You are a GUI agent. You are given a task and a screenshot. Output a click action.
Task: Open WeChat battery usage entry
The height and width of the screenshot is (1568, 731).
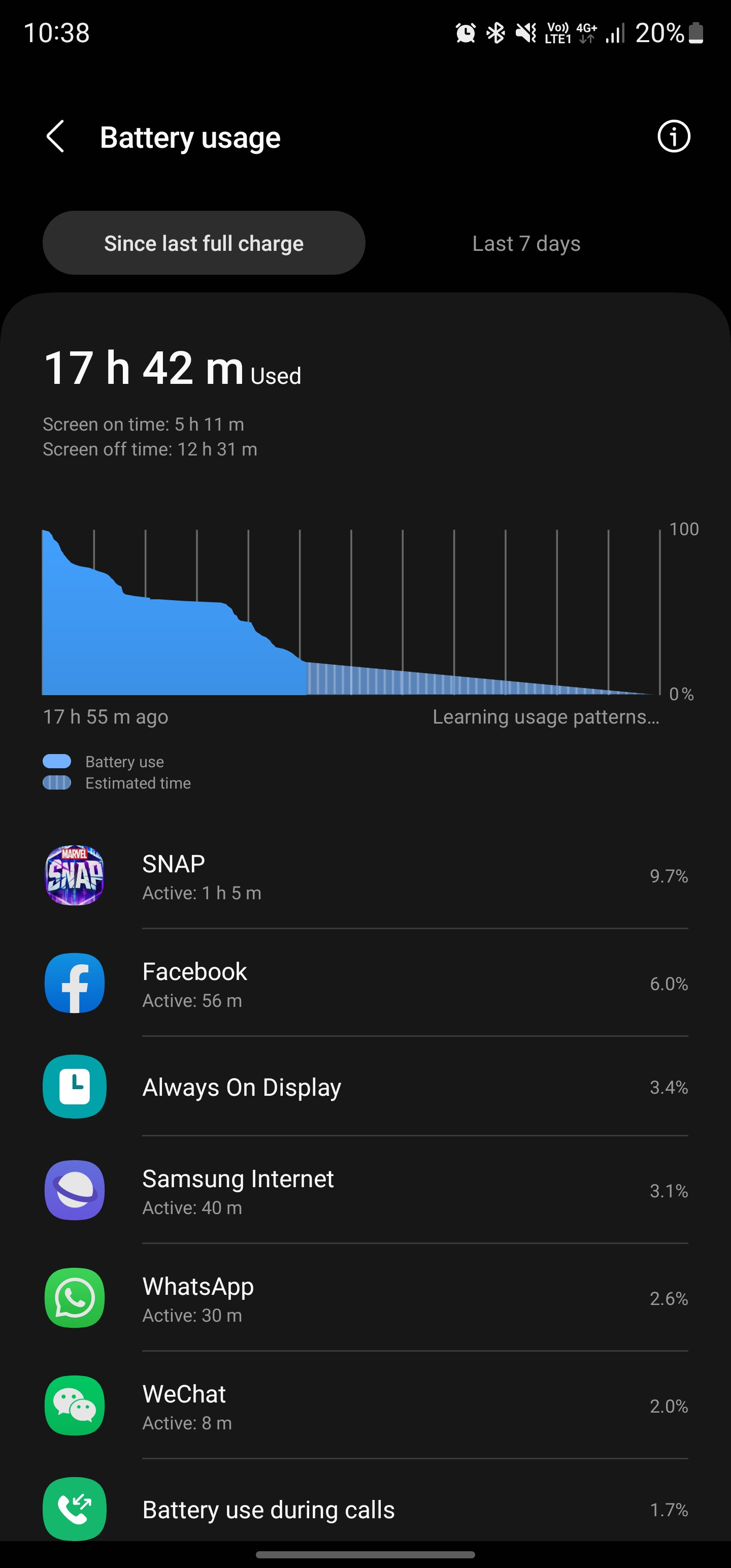[365, 1406]
